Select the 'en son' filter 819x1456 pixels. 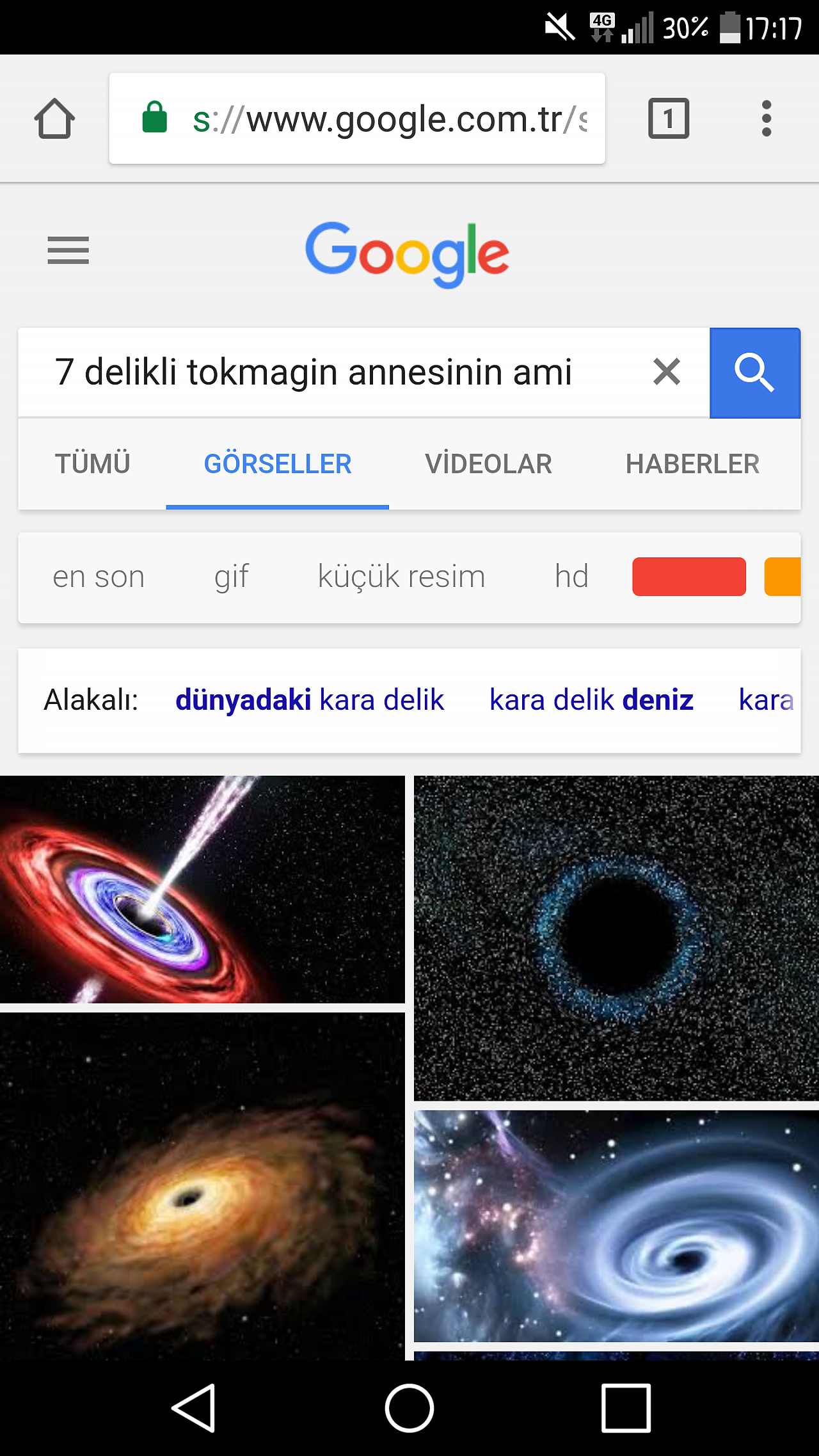pyautogui.click(x=99, y=577)
